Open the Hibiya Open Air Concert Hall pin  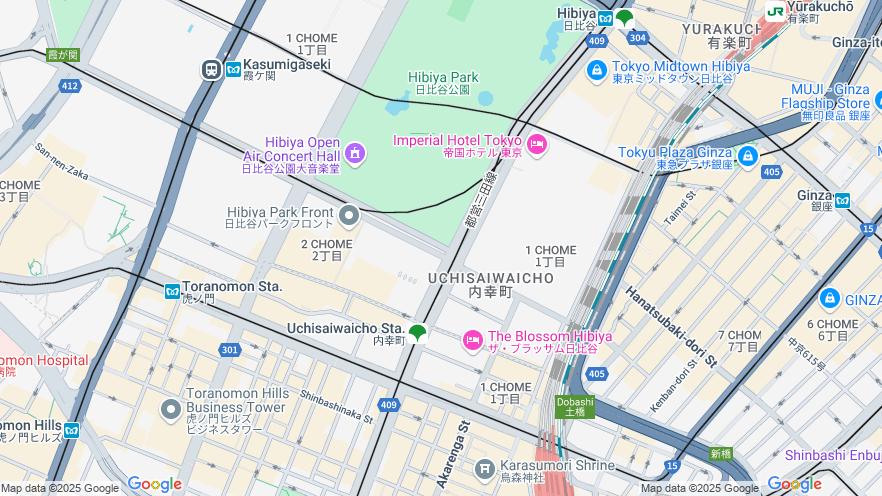point(355,154)
